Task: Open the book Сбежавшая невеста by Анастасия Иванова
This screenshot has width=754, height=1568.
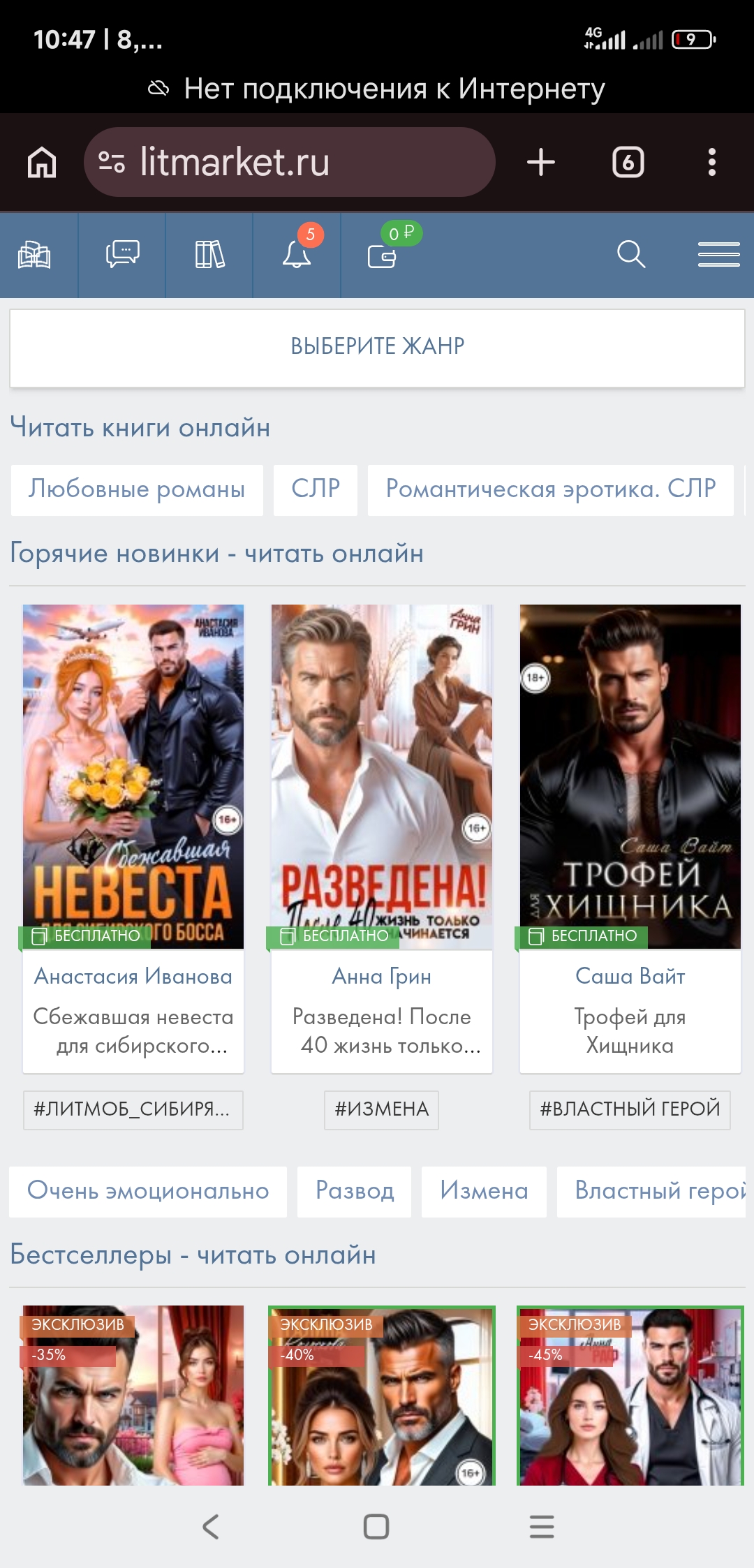Action: [133, 775]
